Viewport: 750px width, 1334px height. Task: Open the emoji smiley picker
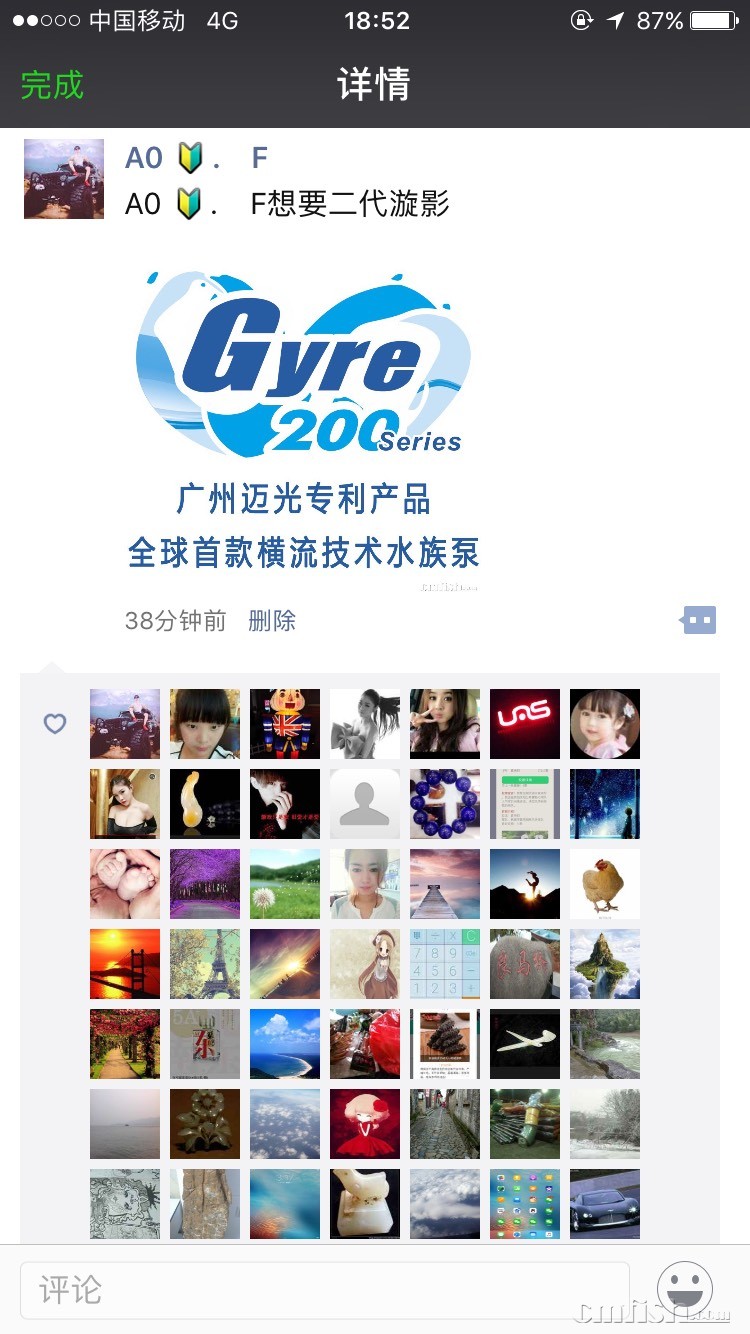685,1288
